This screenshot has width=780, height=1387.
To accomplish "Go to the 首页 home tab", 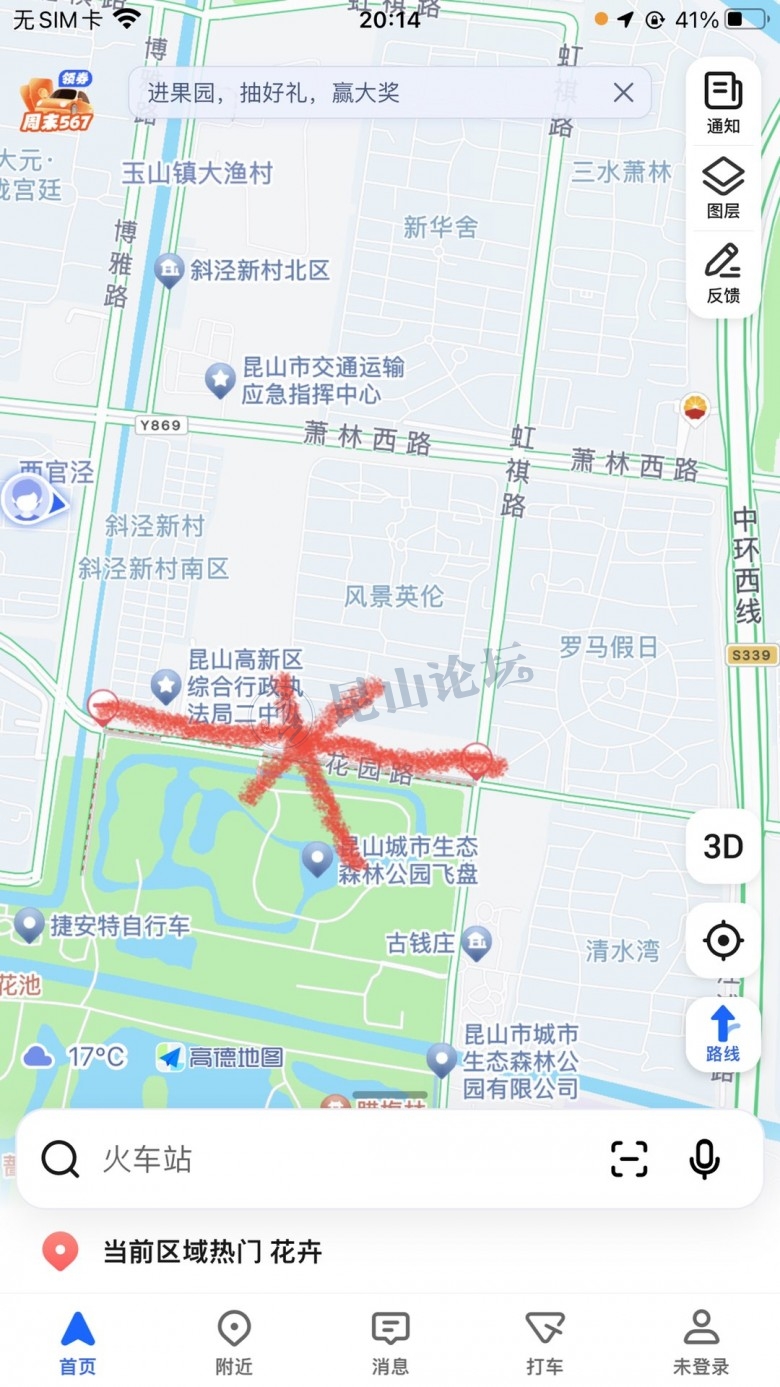I will click(x=78, y=1343).
